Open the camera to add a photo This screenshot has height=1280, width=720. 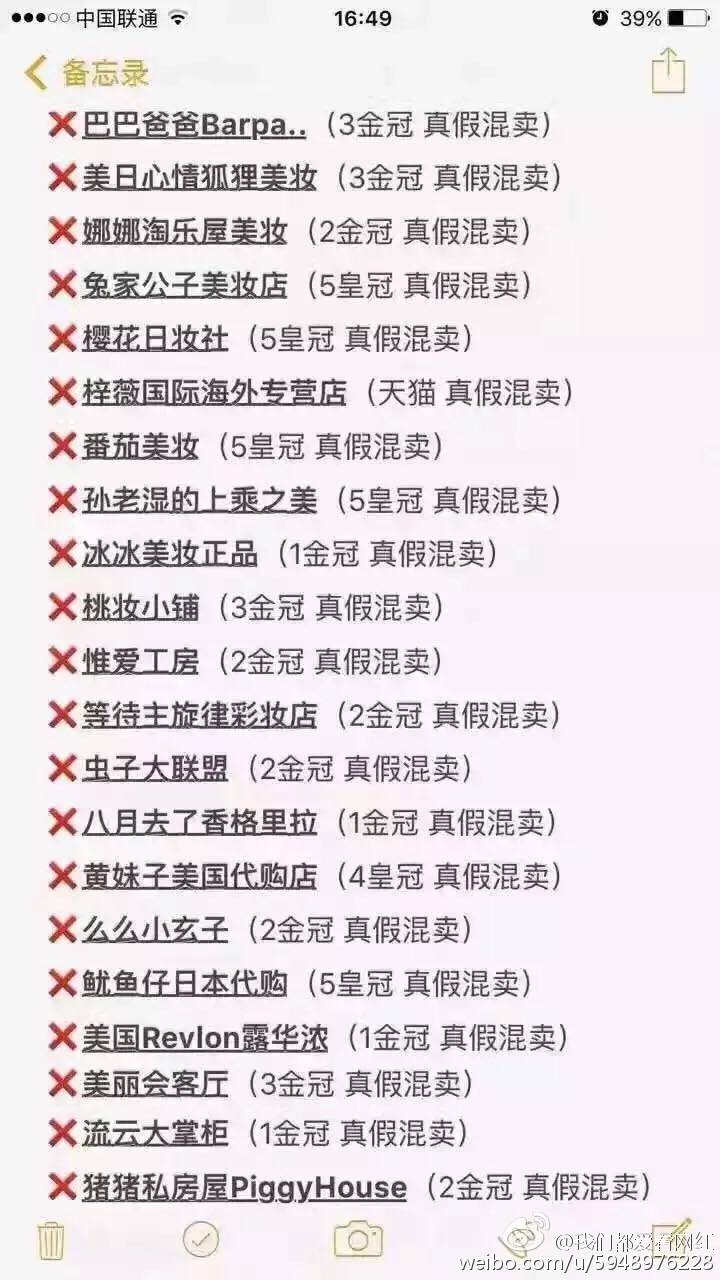pos(358,1240)
